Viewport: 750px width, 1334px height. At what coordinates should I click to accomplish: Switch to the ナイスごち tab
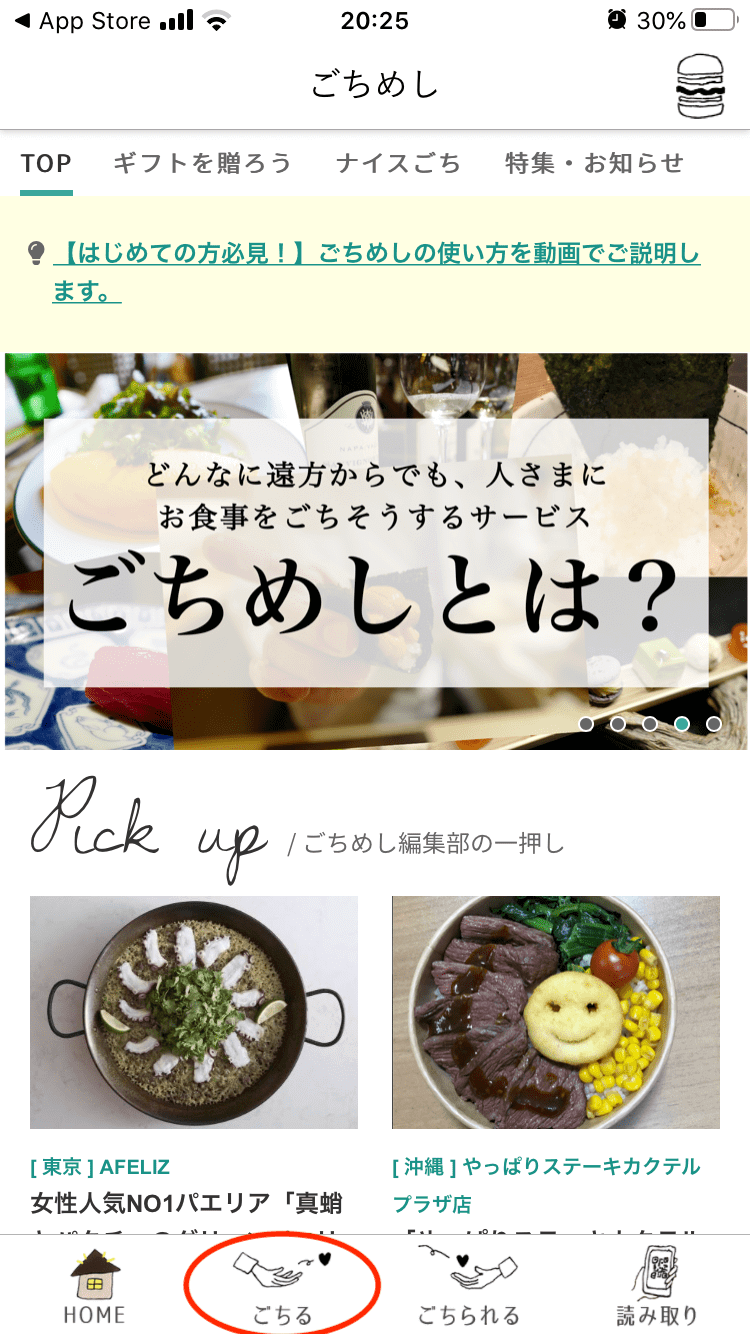398,163
